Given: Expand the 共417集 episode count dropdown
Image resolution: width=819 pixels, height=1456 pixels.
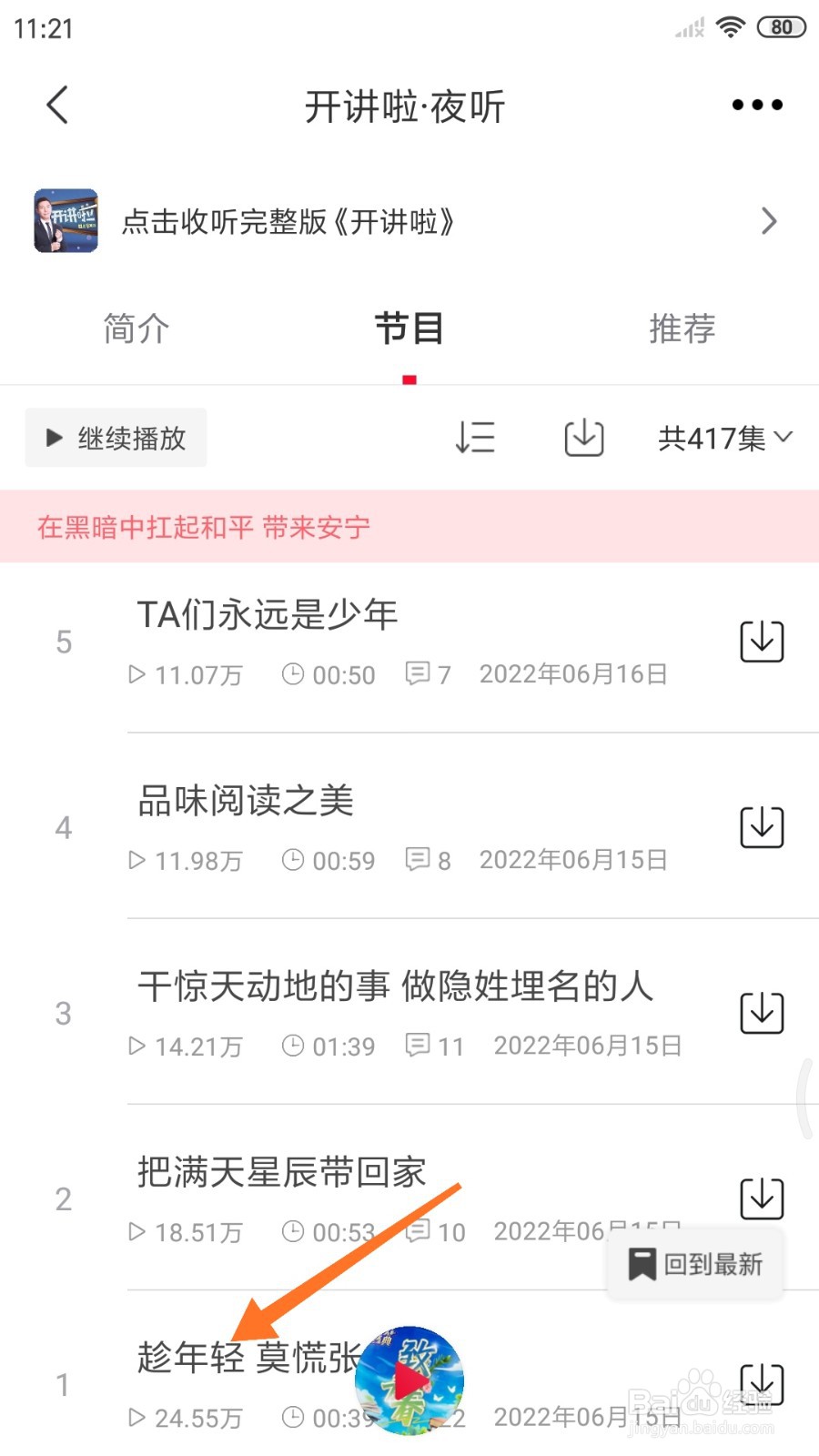Looking at the screenshot, I should point(723,438).
